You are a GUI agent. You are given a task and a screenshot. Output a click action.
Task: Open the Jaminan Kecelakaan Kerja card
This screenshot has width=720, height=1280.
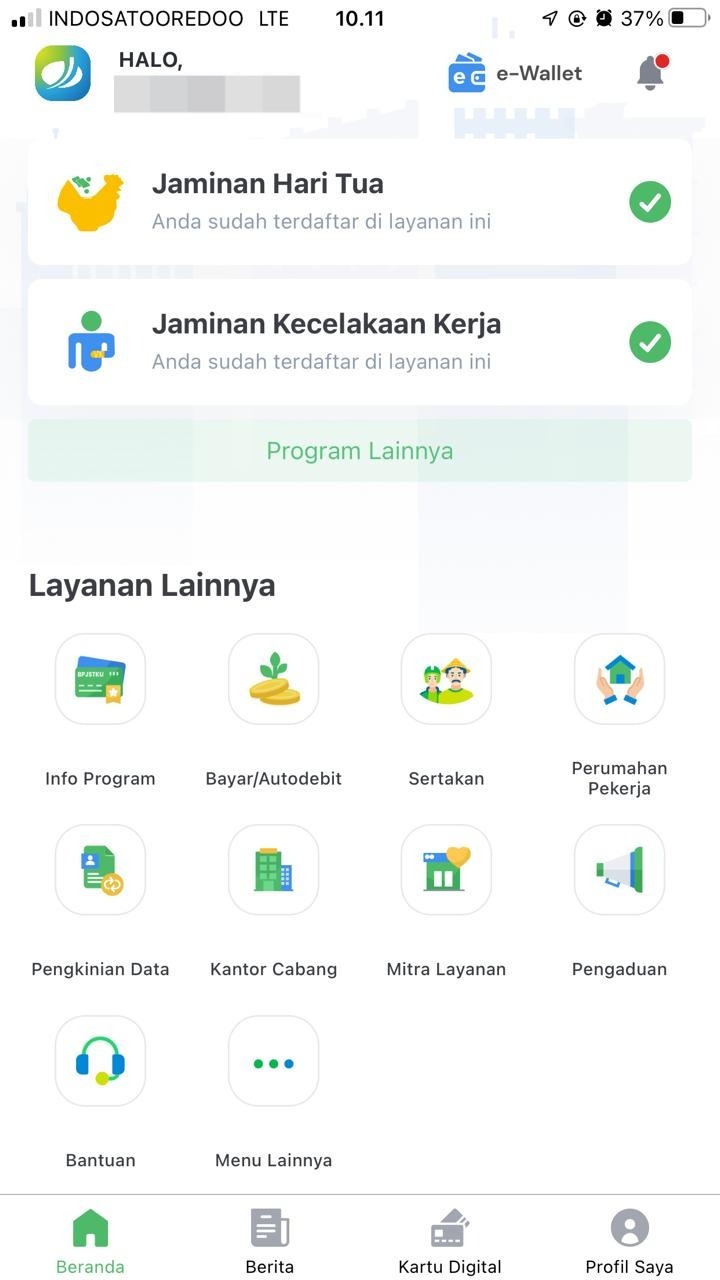click(360, 342)
